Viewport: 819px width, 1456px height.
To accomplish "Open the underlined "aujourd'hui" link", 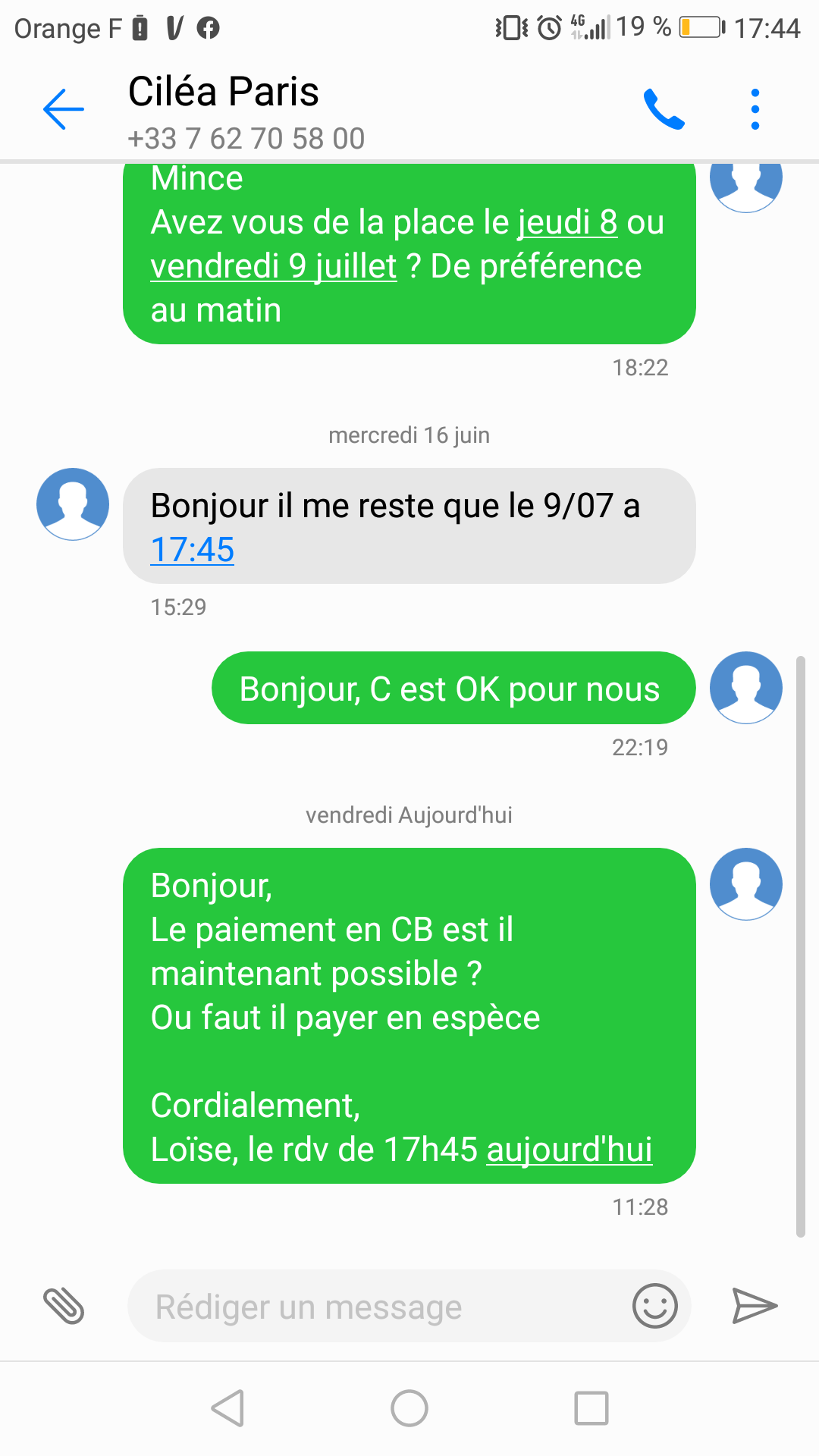I will click(x=569, y=1150).
